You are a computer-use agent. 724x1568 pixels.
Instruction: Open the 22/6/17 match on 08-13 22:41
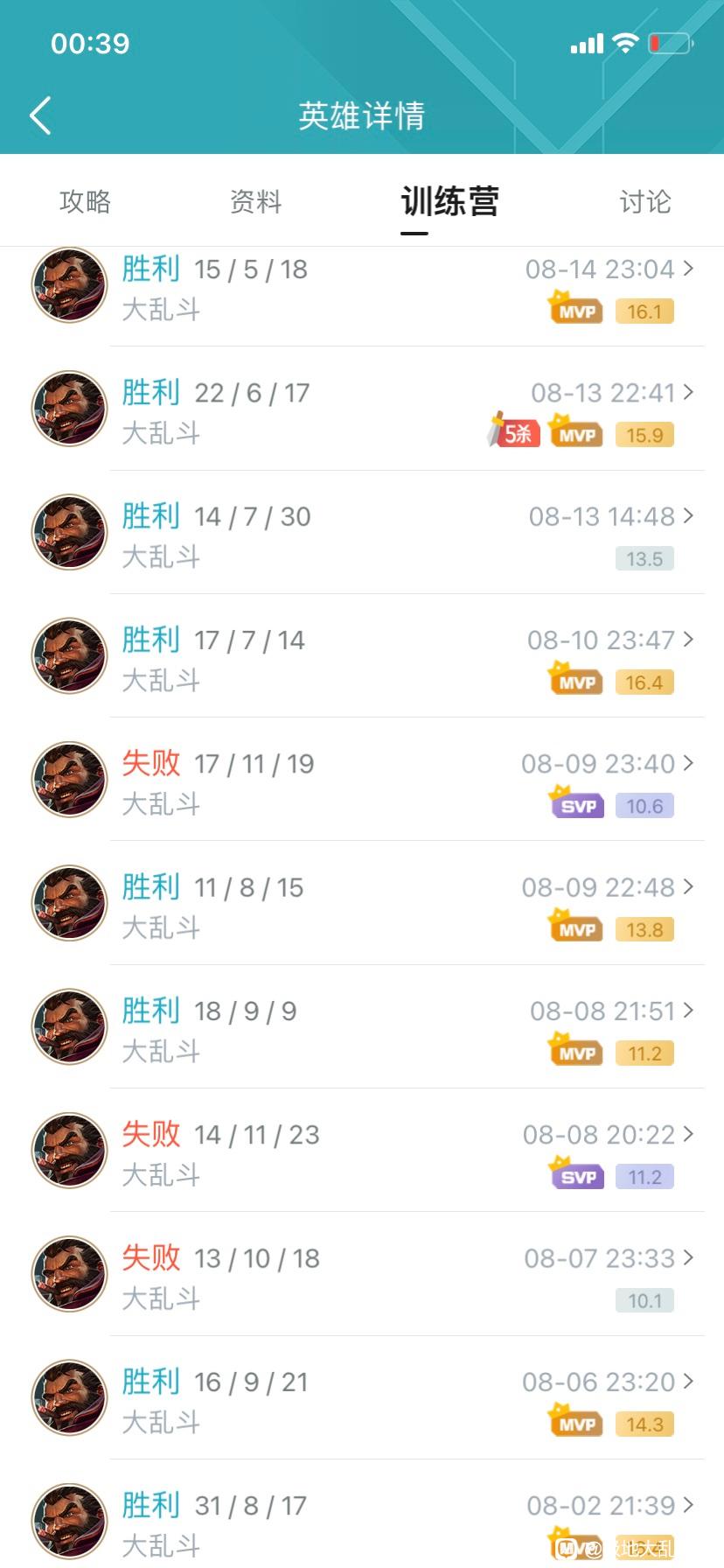[x=362, y=409]
